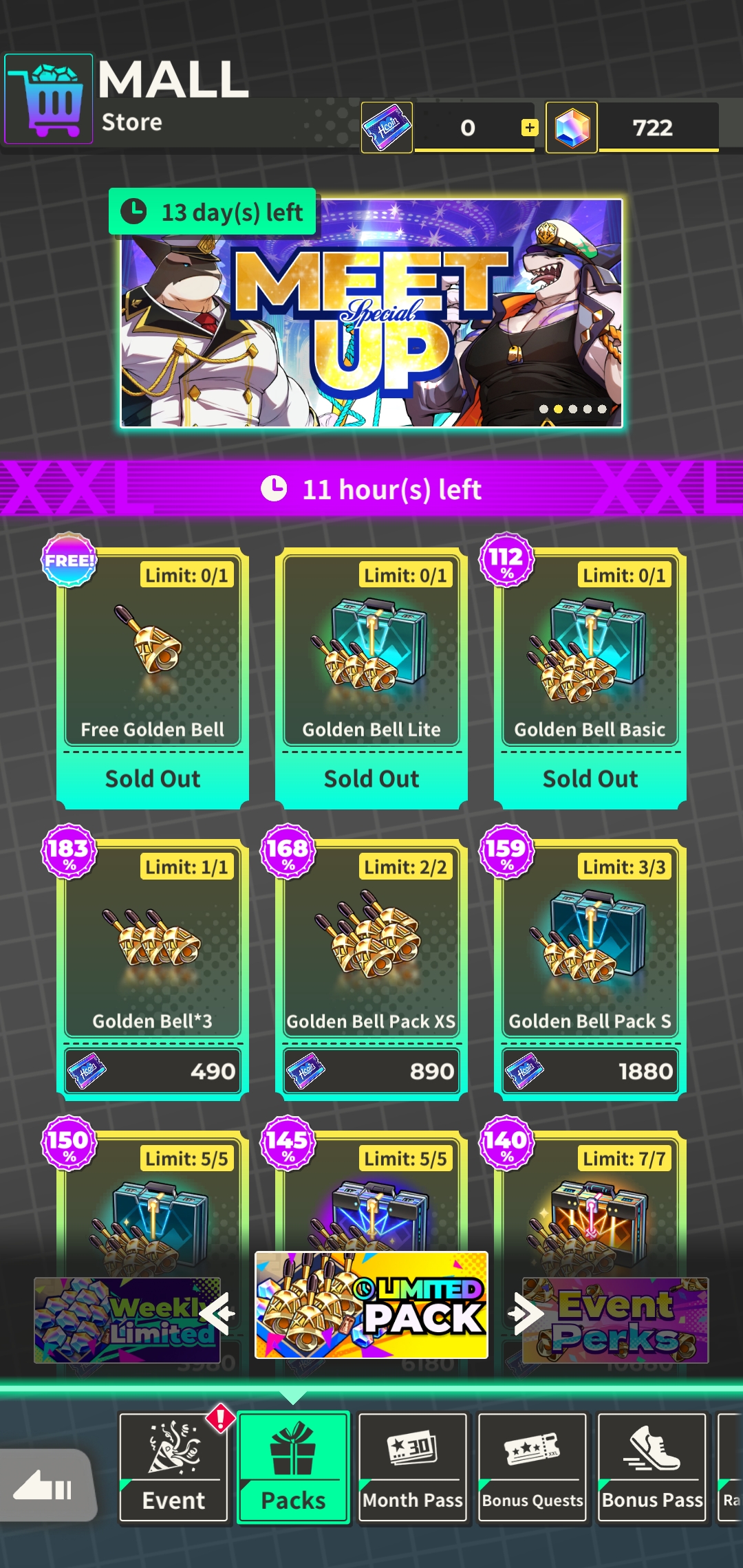Open the Bonus Quests tab

click(x=532, y=1468)
